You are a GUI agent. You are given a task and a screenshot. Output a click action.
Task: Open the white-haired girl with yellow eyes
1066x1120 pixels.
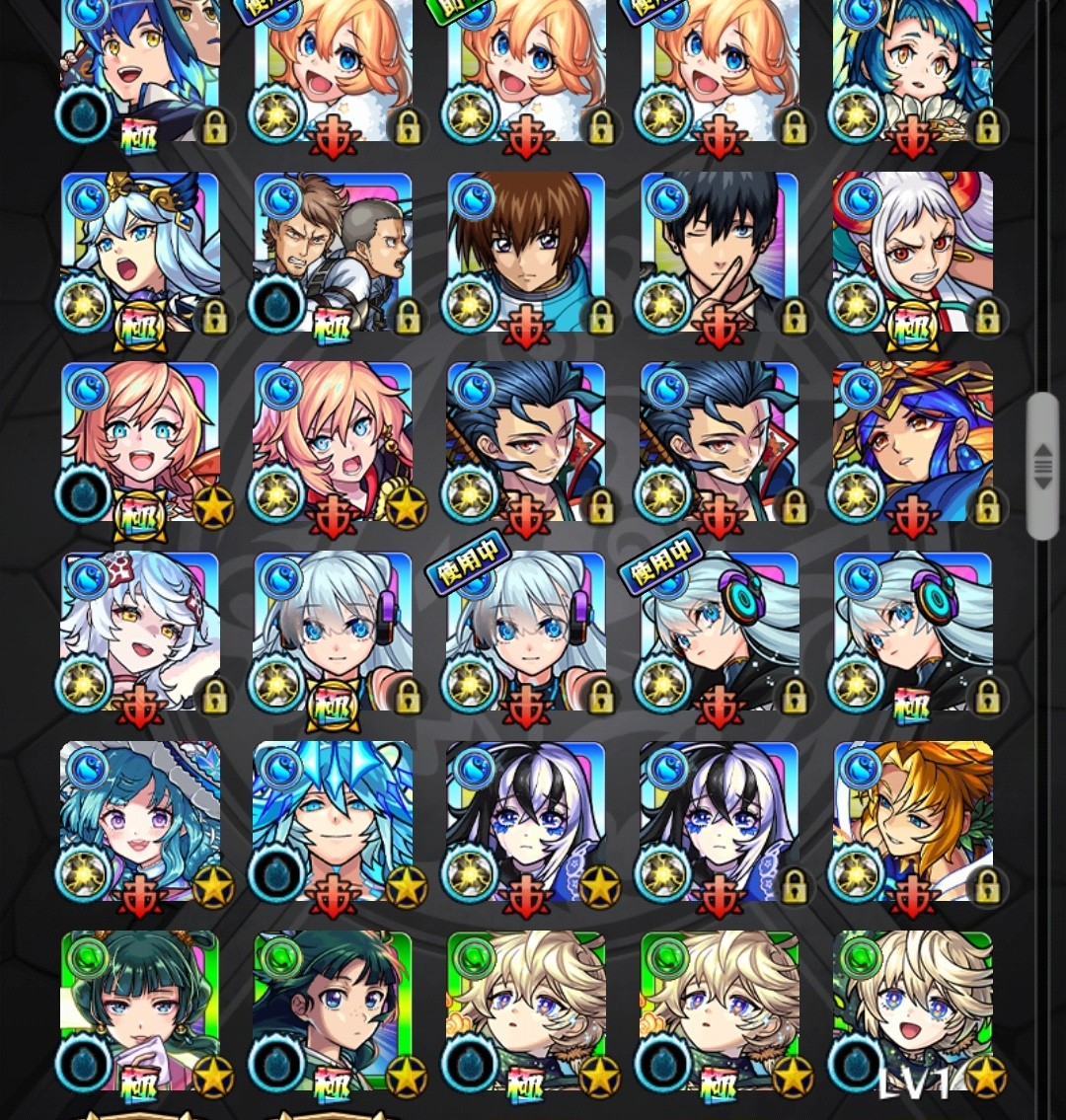pos(140,632)
